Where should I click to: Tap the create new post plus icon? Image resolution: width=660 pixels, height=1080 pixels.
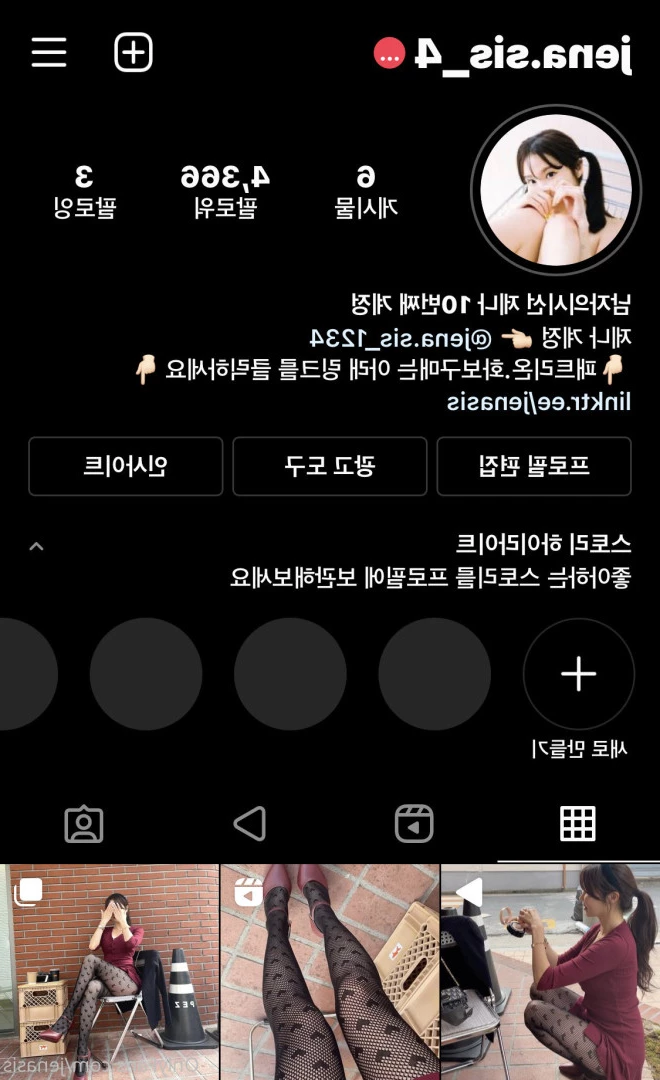pyautogui.click(x=133, y=52)
